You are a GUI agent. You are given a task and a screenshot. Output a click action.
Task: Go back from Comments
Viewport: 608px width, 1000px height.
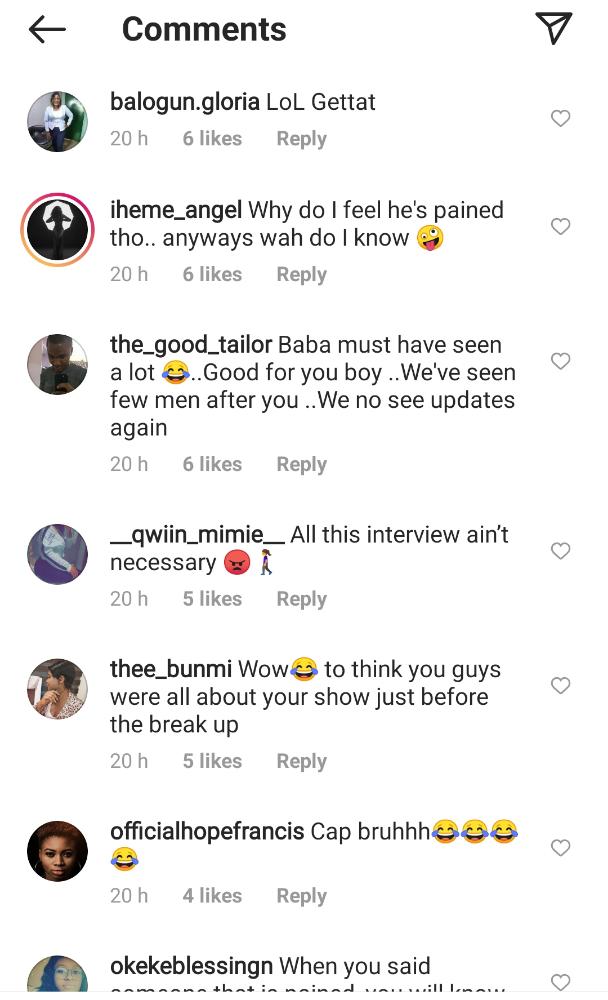[x=47, y=30]
